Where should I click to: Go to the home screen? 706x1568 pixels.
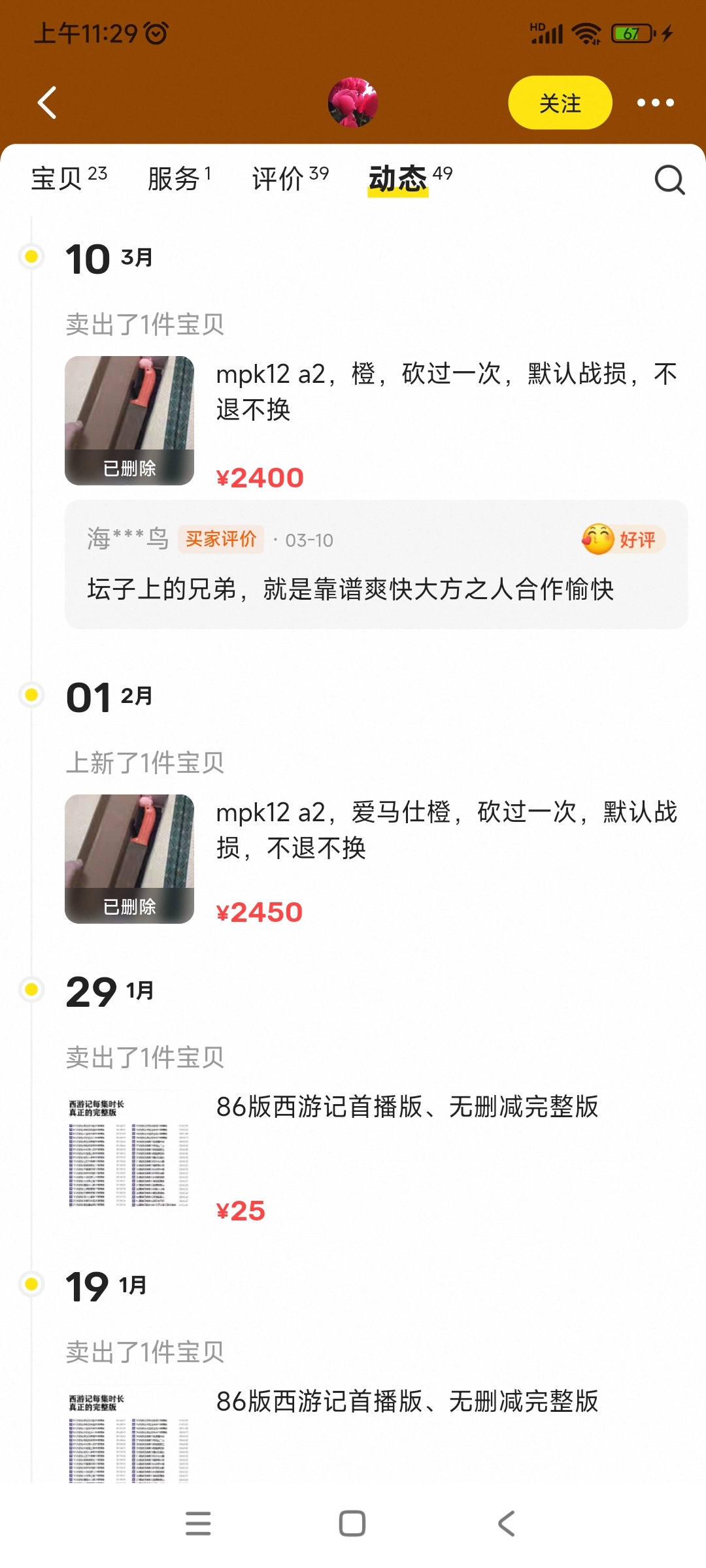click(352, 1524)
